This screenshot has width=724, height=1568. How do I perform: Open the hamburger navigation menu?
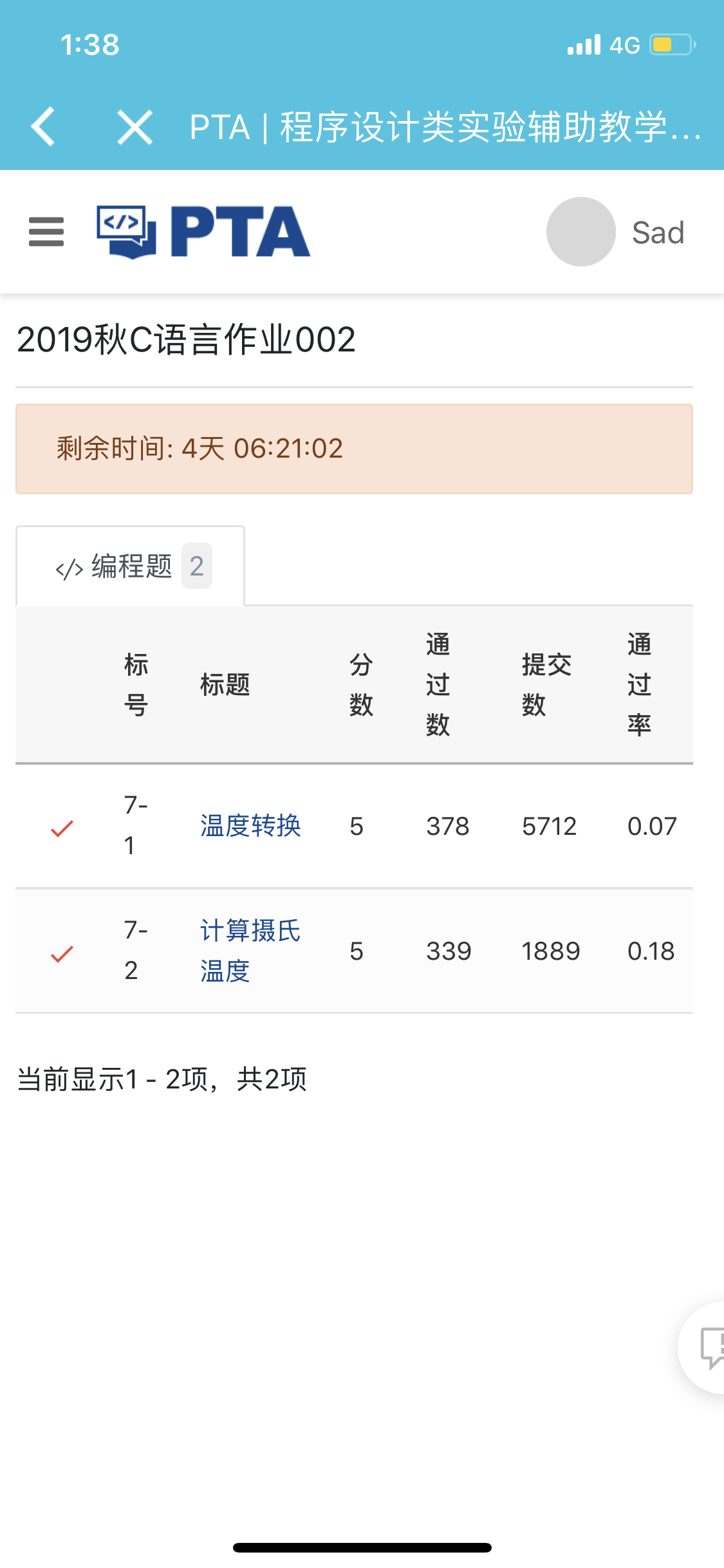pos(46,232)
